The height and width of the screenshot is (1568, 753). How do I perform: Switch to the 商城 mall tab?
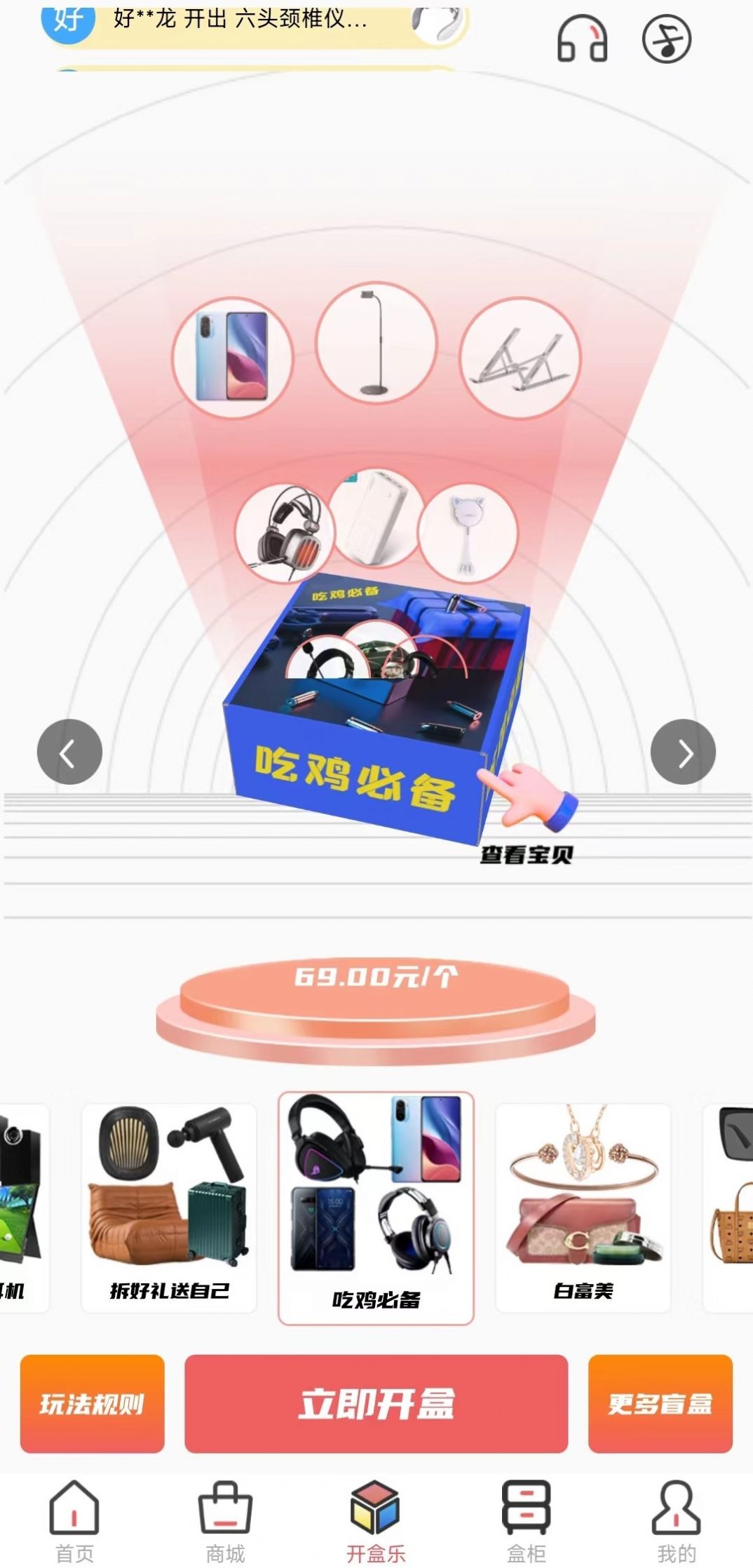(x=225, y=1520)
